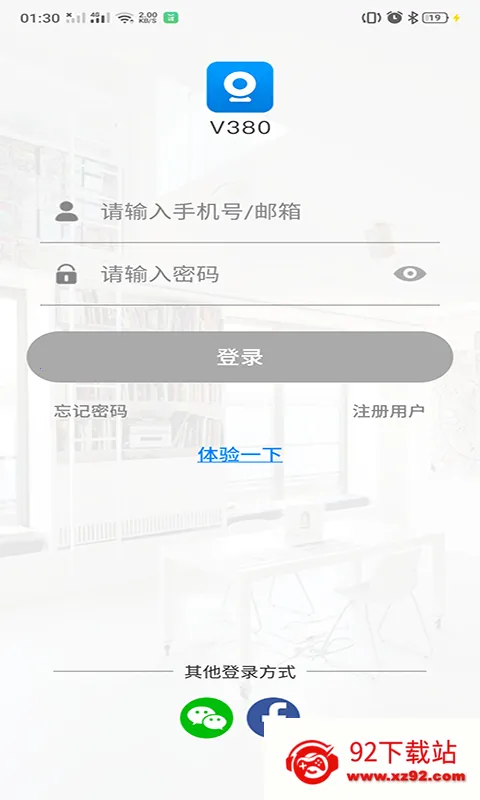Focus the password input field
The width and height of the screenshot is (480, 800).
(x=240, y=274)
